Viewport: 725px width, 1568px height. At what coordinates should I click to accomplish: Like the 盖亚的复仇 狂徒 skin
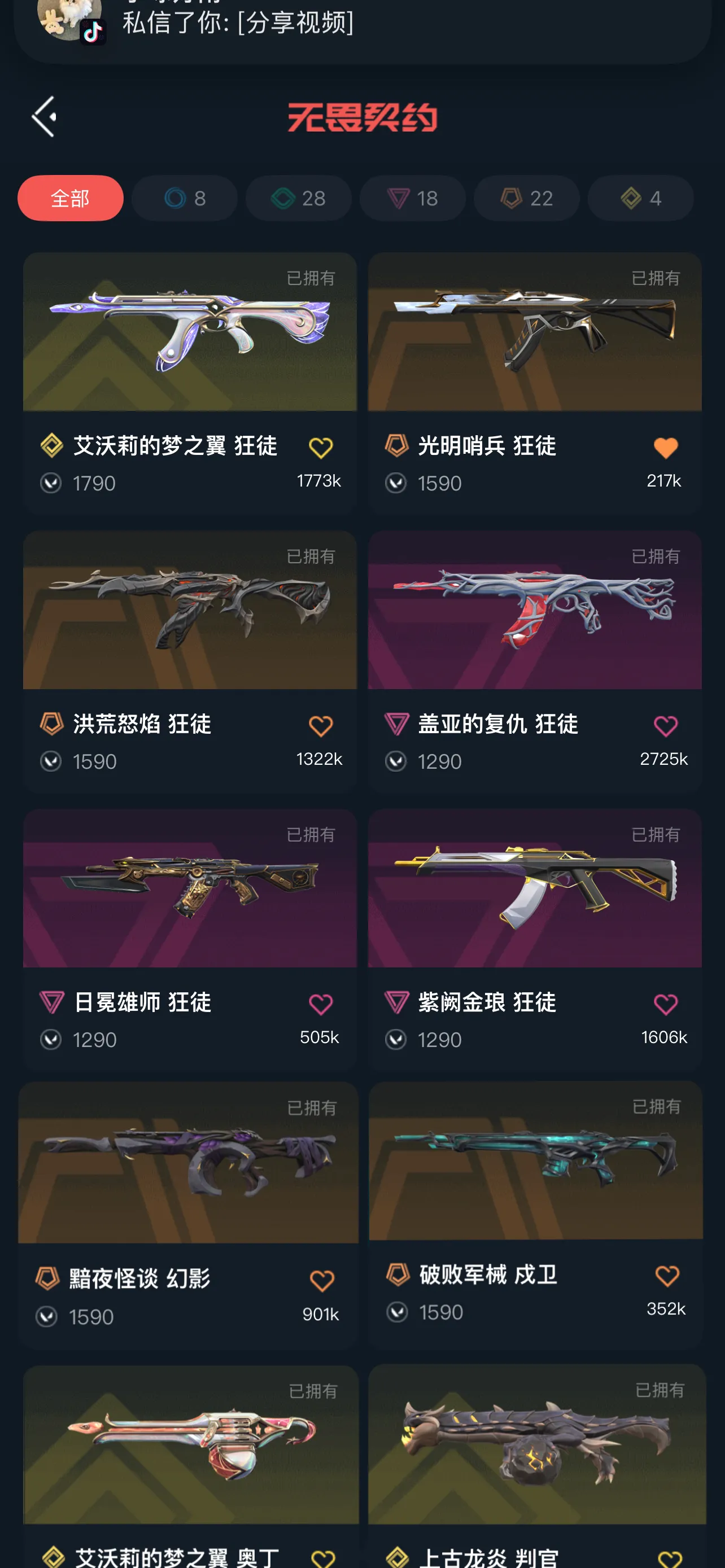(x=665, y=726)
